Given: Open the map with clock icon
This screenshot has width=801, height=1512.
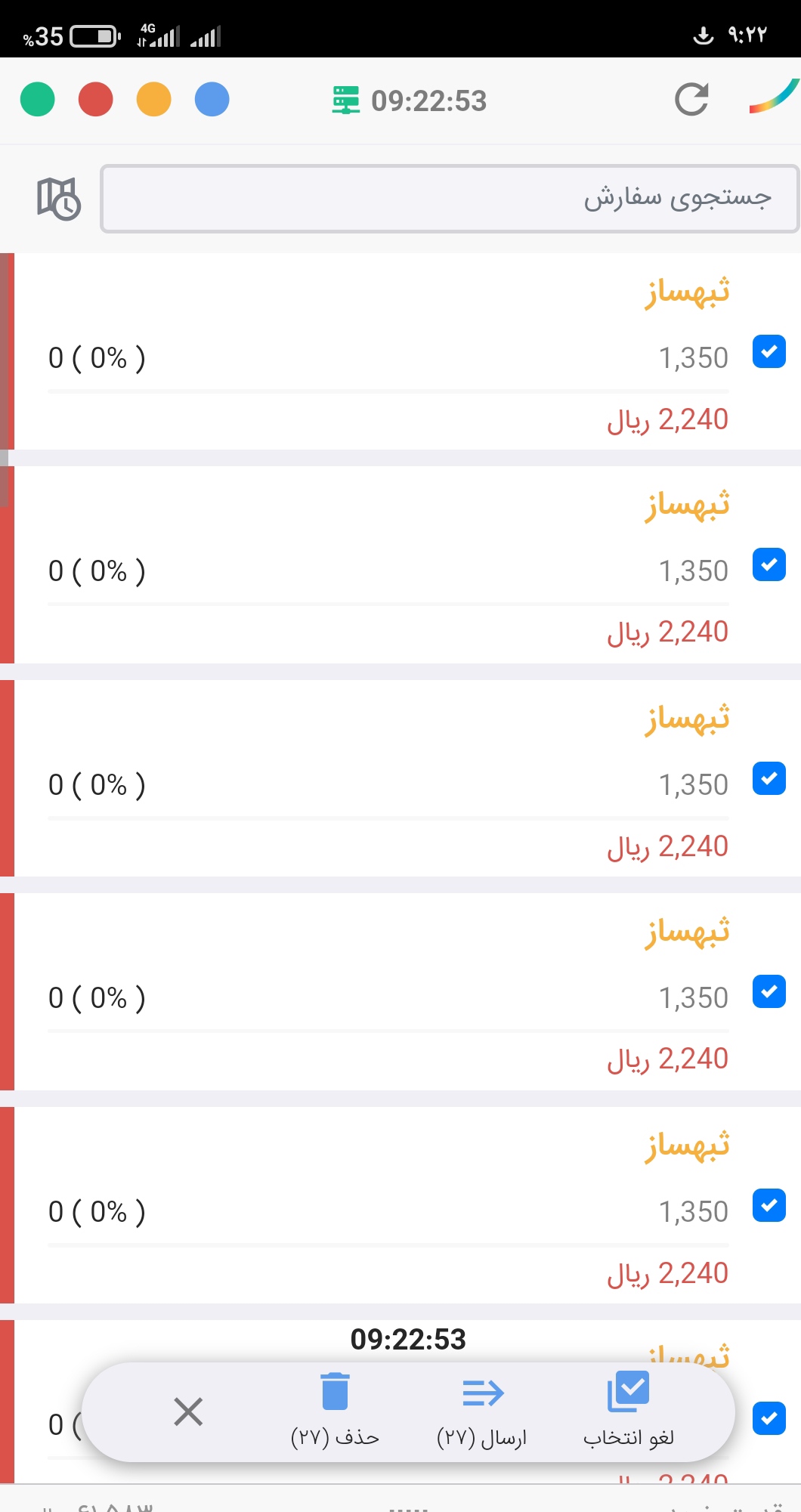Looking at the screenshot, I should pos(58,199).
